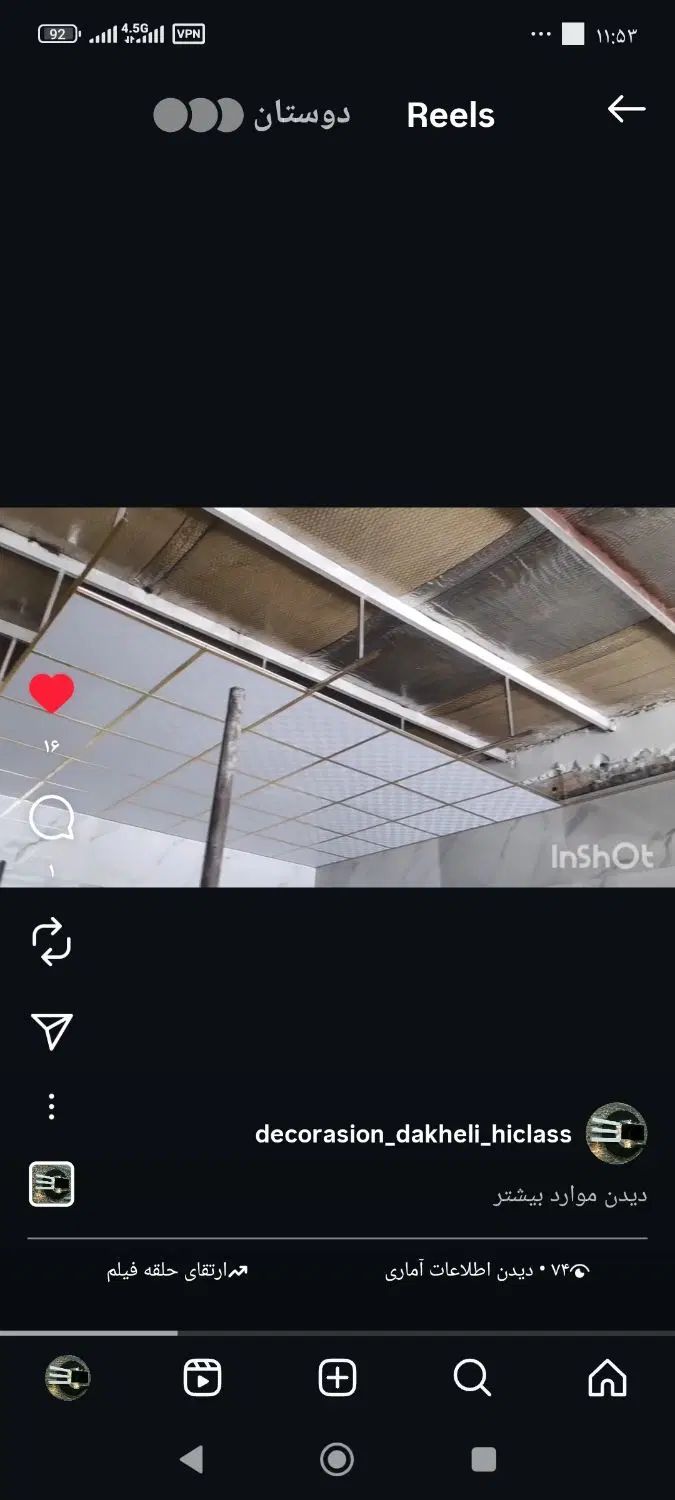Switch to the دوستان (Friends) tab
Screen dimensions: 675x1500
[x=253, y=115]
